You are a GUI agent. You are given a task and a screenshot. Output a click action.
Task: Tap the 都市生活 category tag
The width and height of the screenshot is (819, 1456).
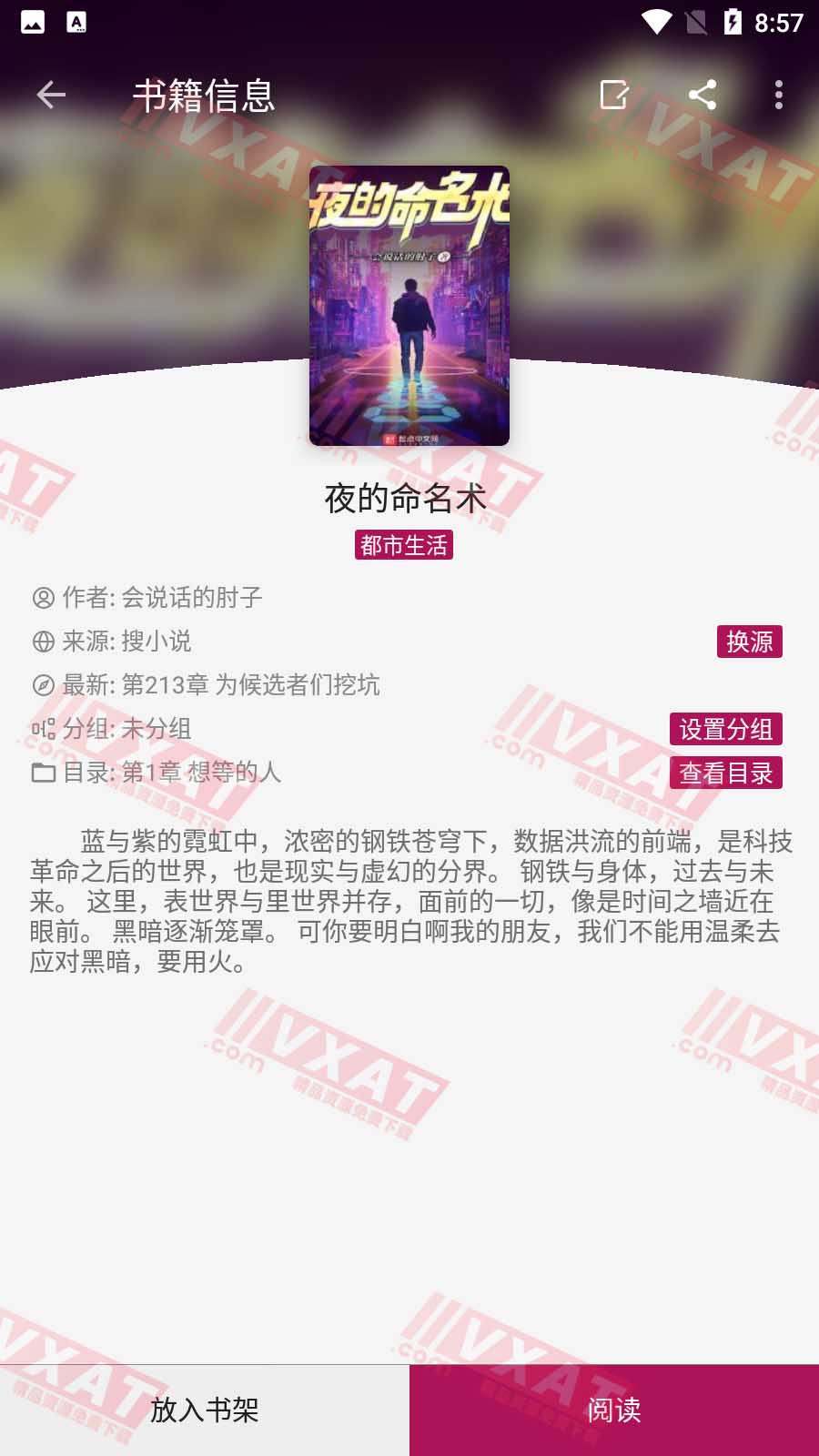pyautogui.click(x=404, y=545)
